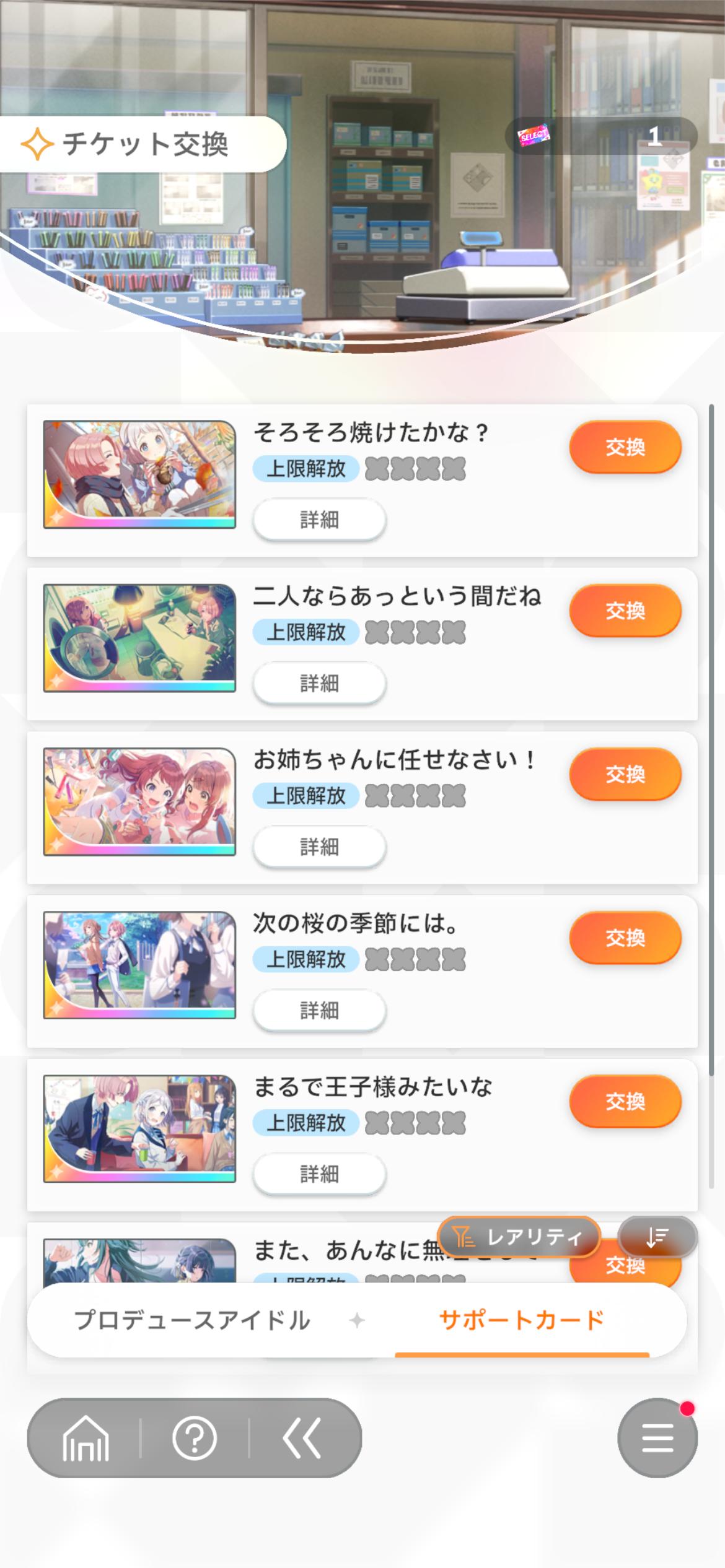The width and height of the screenshot is (725, 1568).
Task: Show 詳細 of 二人ならあっという間だね
Action: (319, 683)
